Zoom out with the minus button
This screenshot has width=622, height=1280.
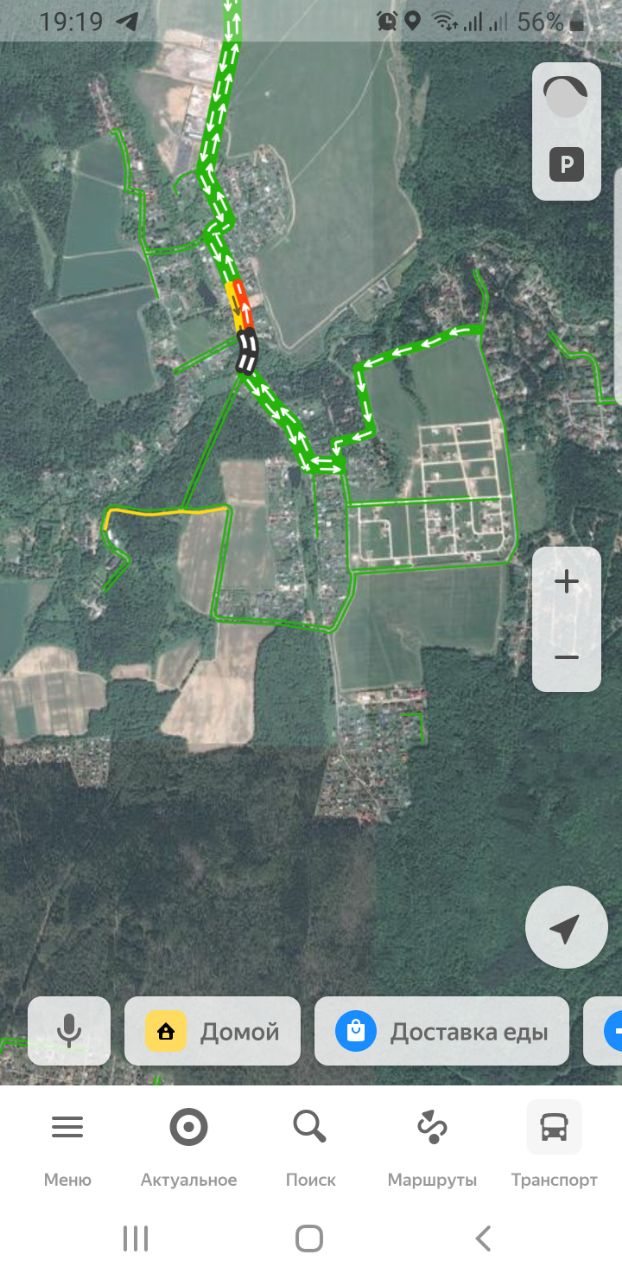[567, 656]
